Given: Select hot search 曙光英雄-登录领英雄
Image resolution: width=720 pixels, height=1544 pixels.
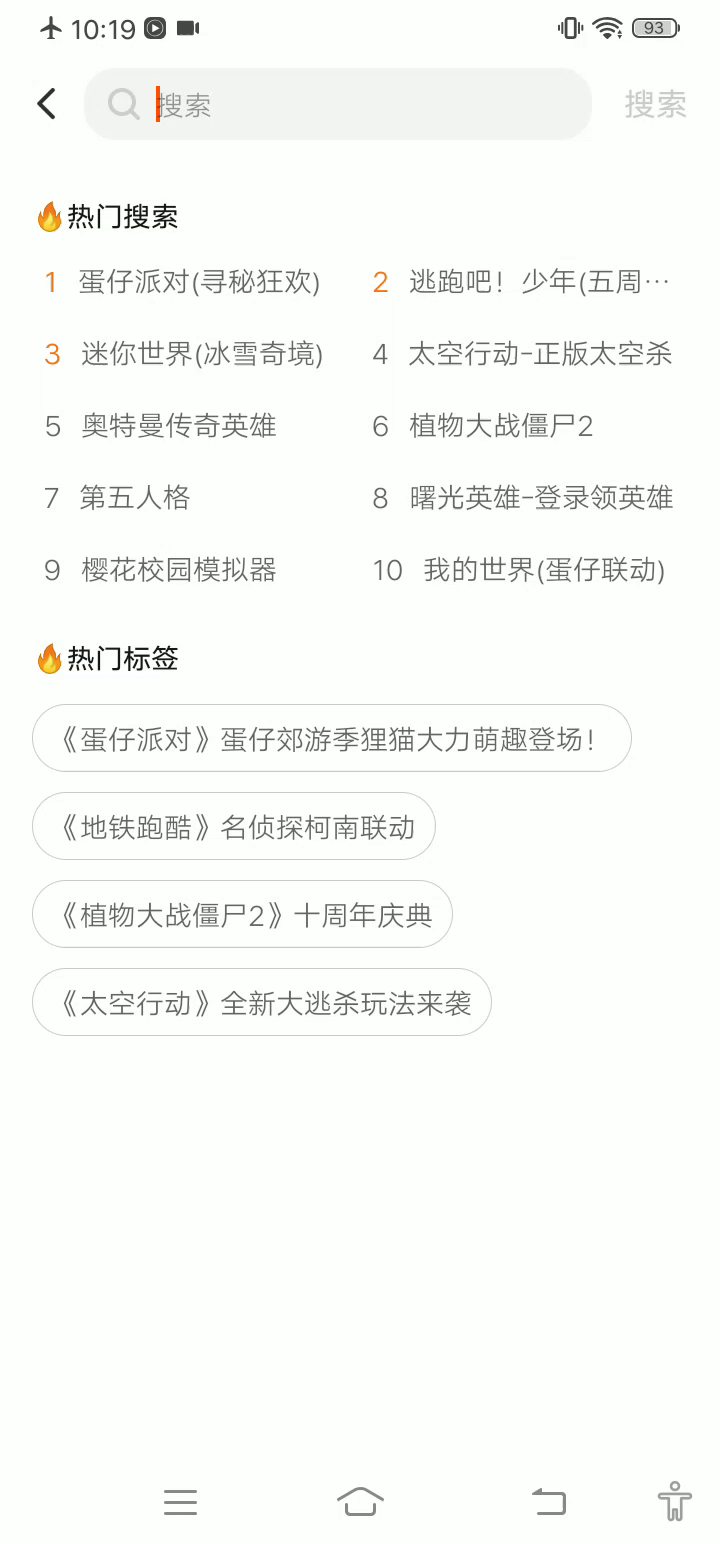Looking at the screenshot, I should point(541,498).
